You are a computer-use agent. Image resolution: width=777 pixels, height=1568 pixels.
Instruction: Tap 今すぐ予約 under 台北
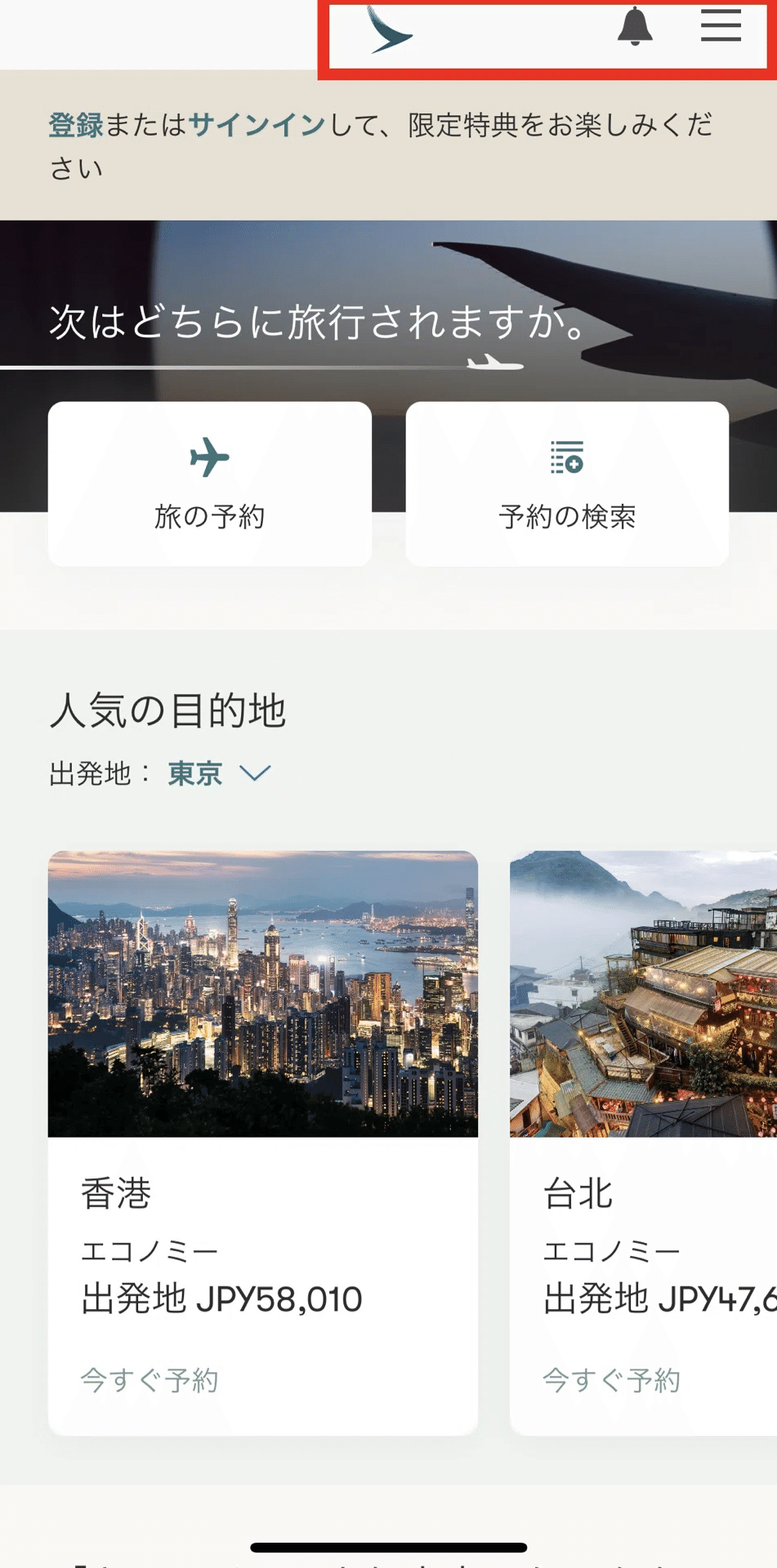tap(611, 1379)
